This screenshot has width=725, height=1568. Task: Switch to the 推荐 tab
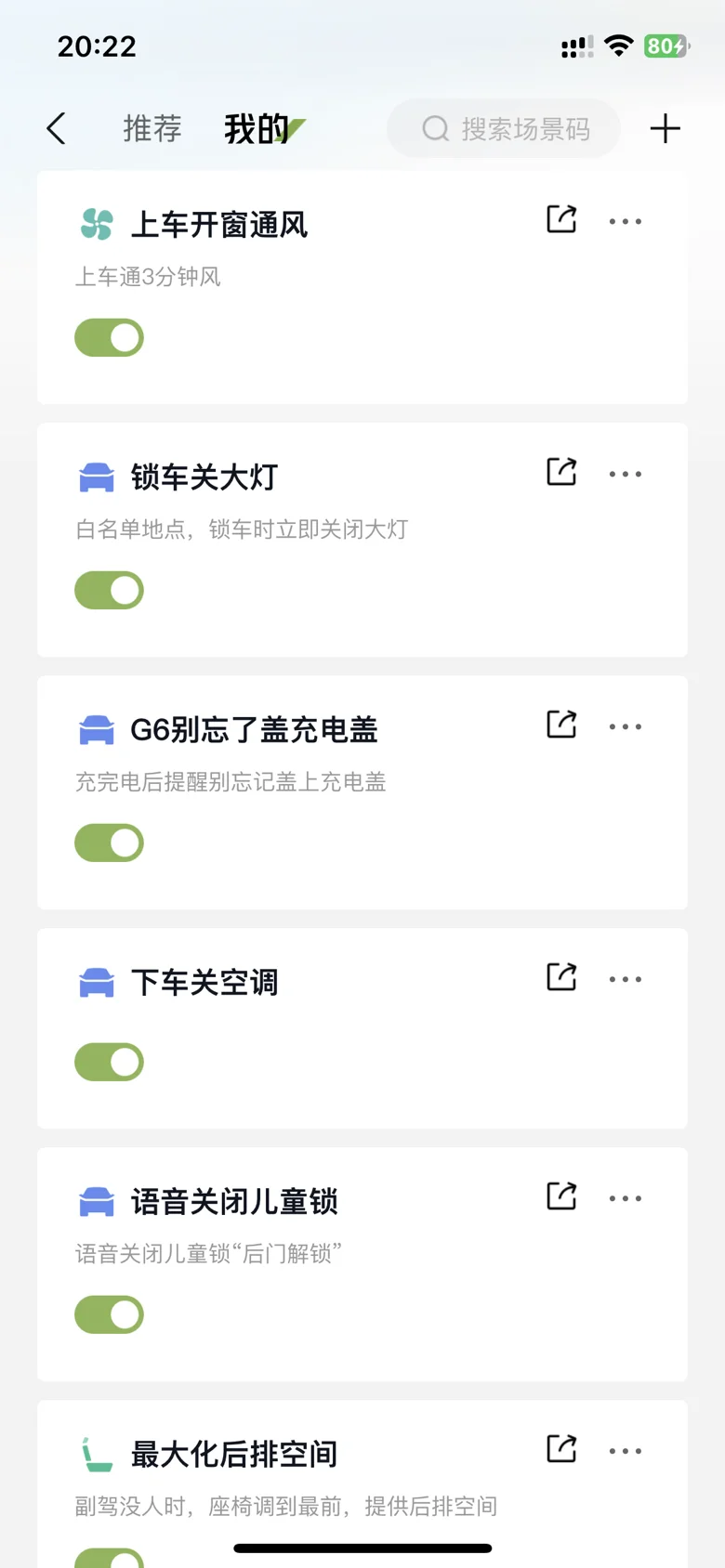pyautogui.click(x=152, y=128)
